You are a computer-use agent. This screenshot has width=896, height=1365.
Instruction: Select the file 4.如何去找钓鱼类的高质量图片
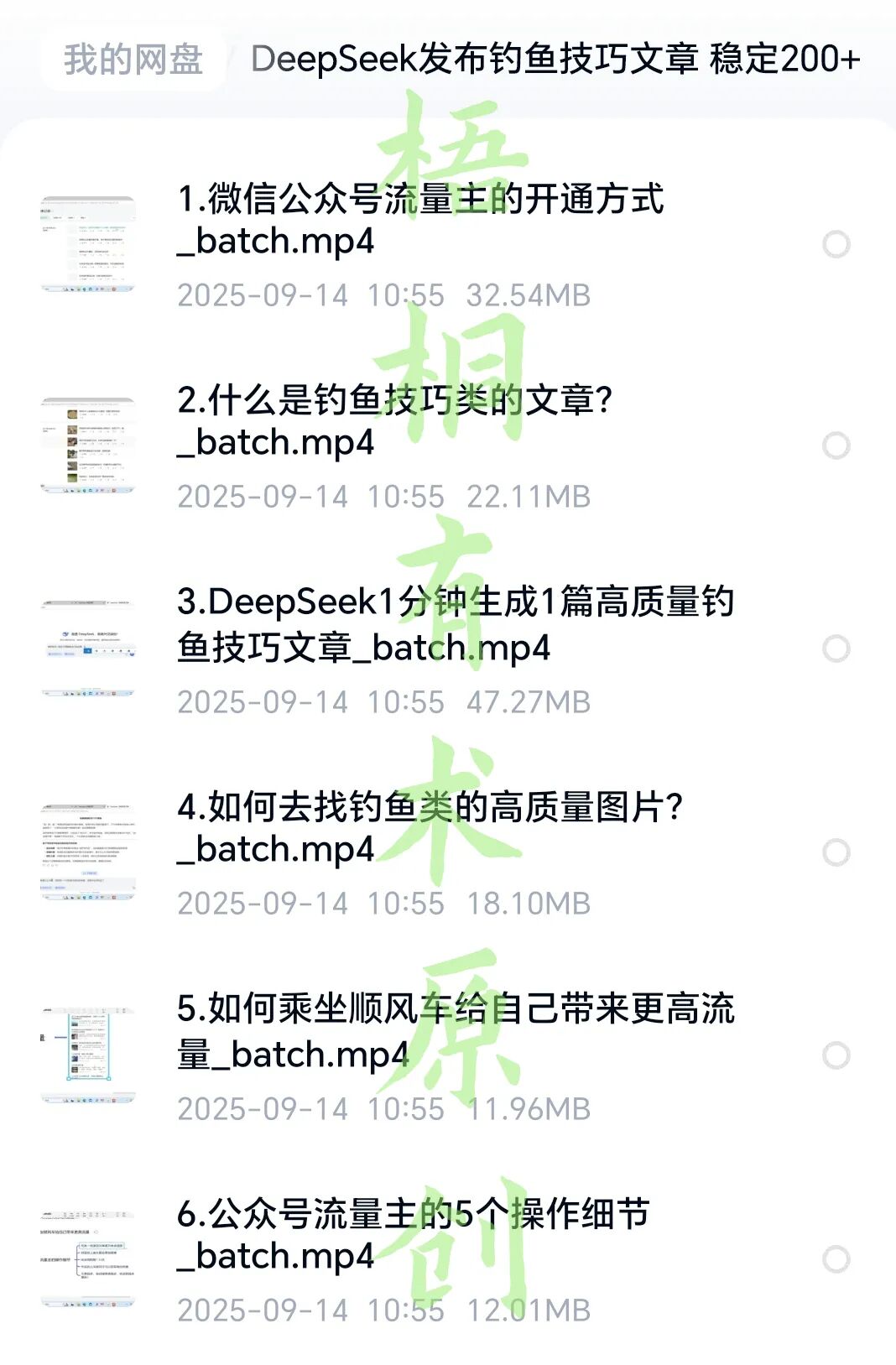(x=836, y=852)
